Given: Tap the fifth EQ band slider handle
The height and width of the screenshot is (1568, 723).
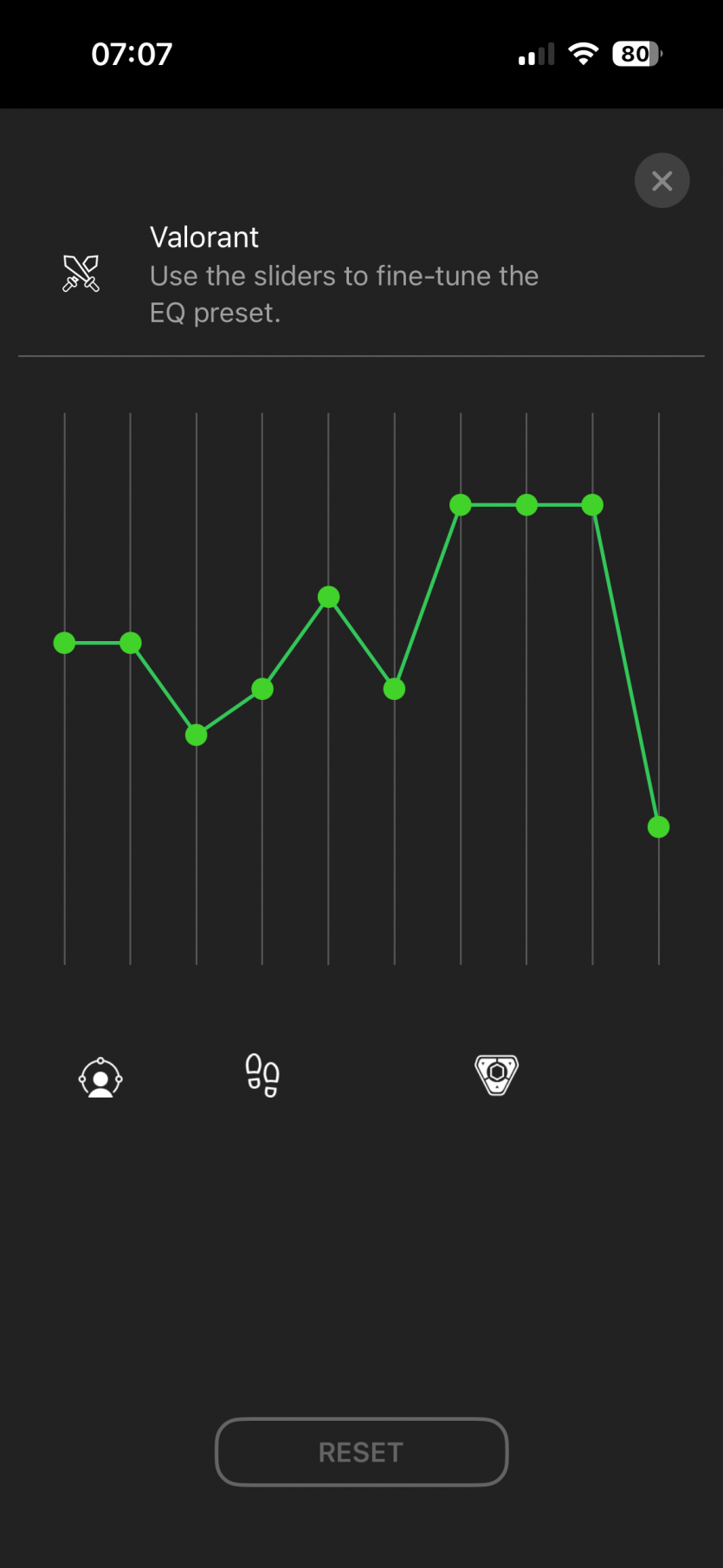Looking at the screenshot, I should 329,597.
